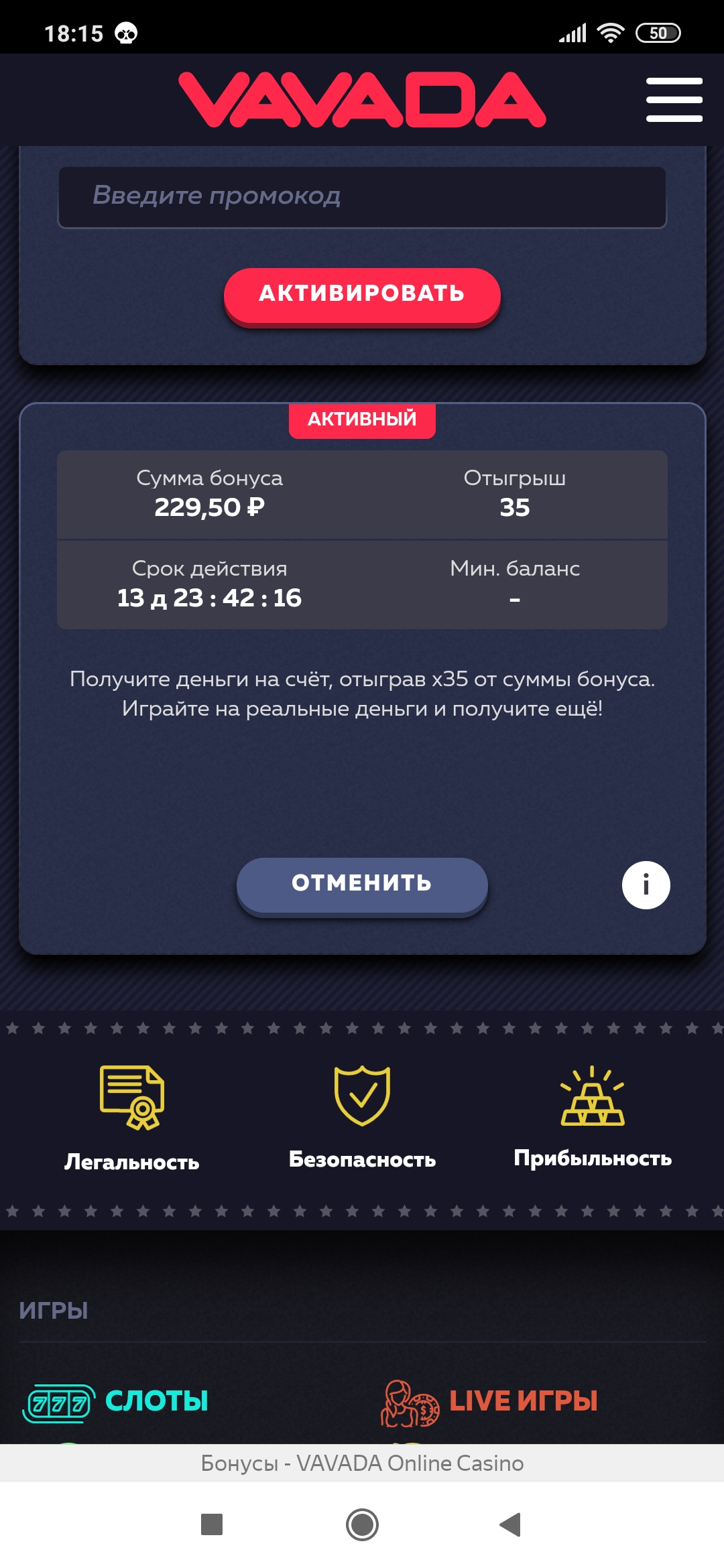Screen dimensions: 724x1568
Task: Click the АКТИВНЫЙ bonus status badge
Action: tap(362, 419)
